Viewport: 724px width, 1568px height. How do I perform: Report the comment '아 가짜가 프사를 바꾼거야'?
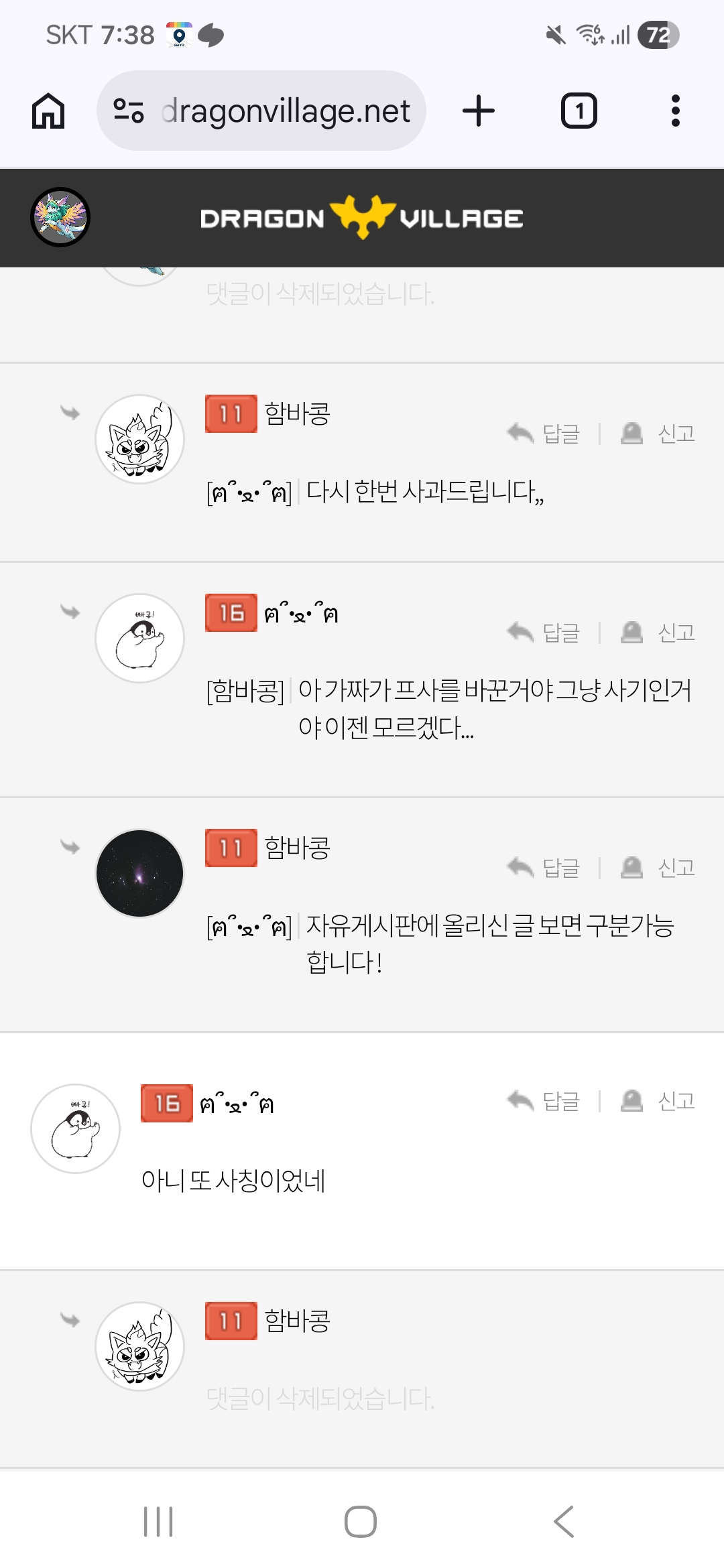click(659, 632)
